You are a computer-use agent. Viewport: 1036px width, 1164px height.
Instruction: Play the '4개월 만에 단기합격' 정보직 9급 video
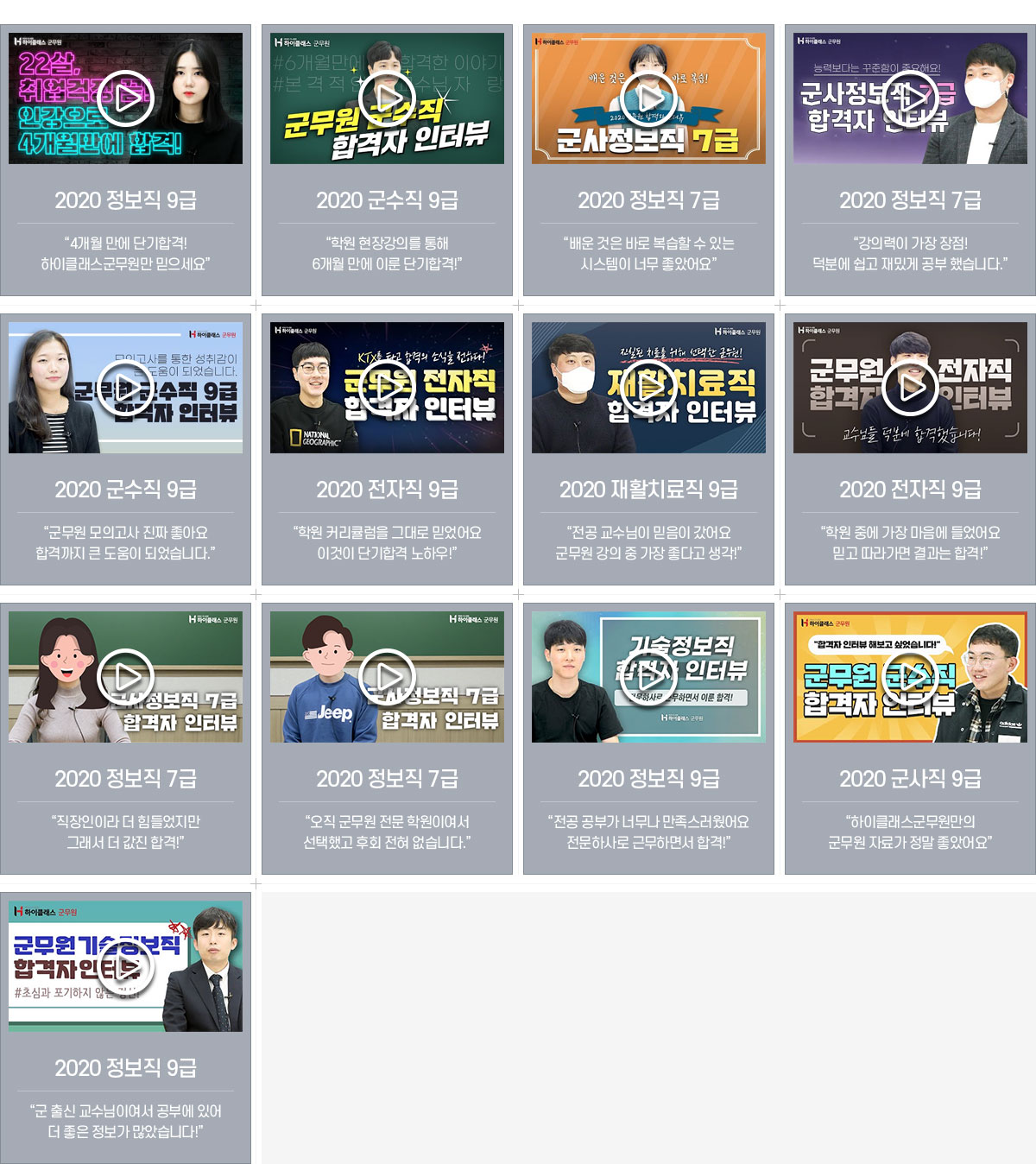(x=125, y=98)
